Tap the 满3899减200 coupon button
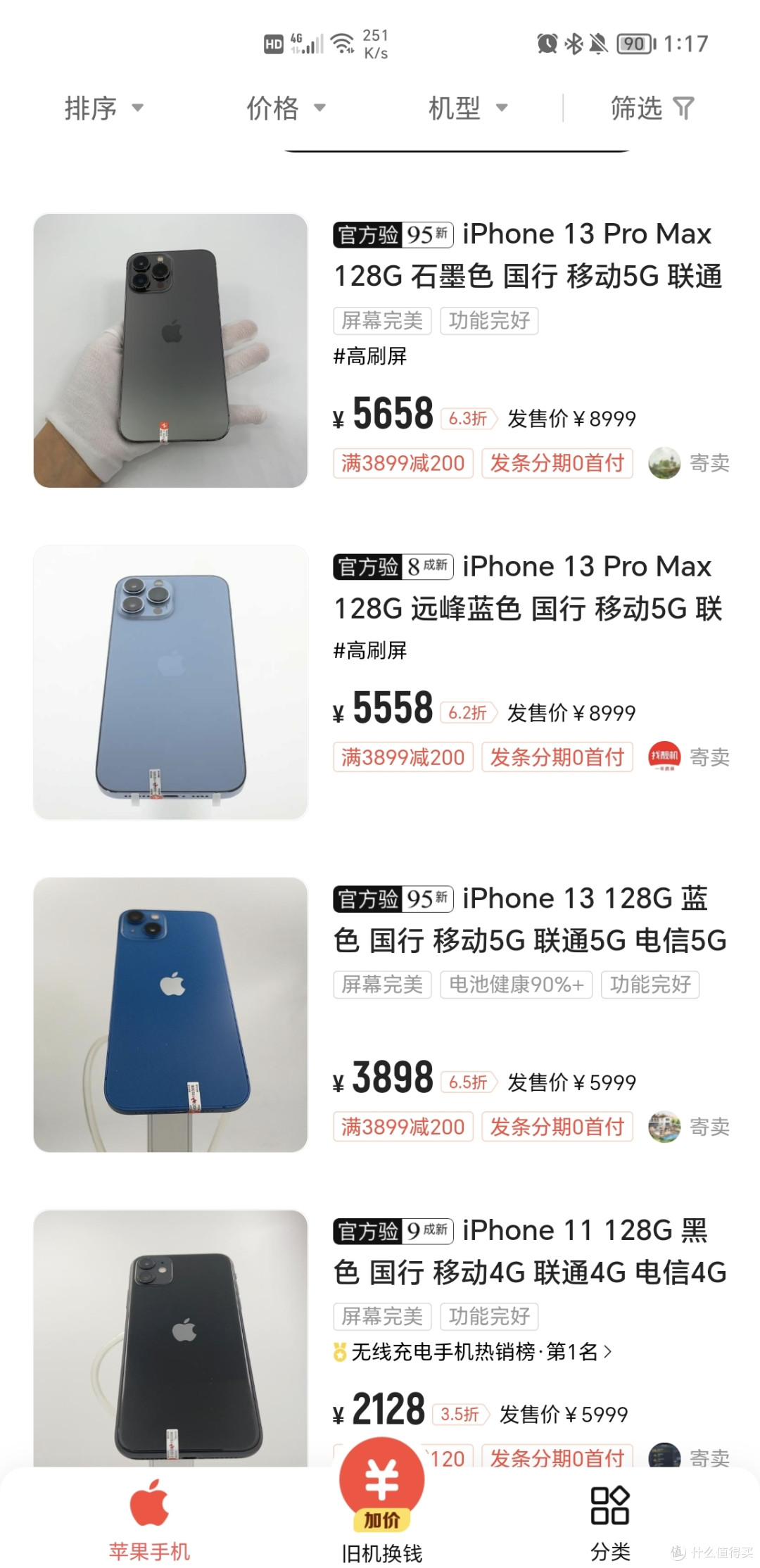The image size is (760, 1568). click(x=402, y=463)
